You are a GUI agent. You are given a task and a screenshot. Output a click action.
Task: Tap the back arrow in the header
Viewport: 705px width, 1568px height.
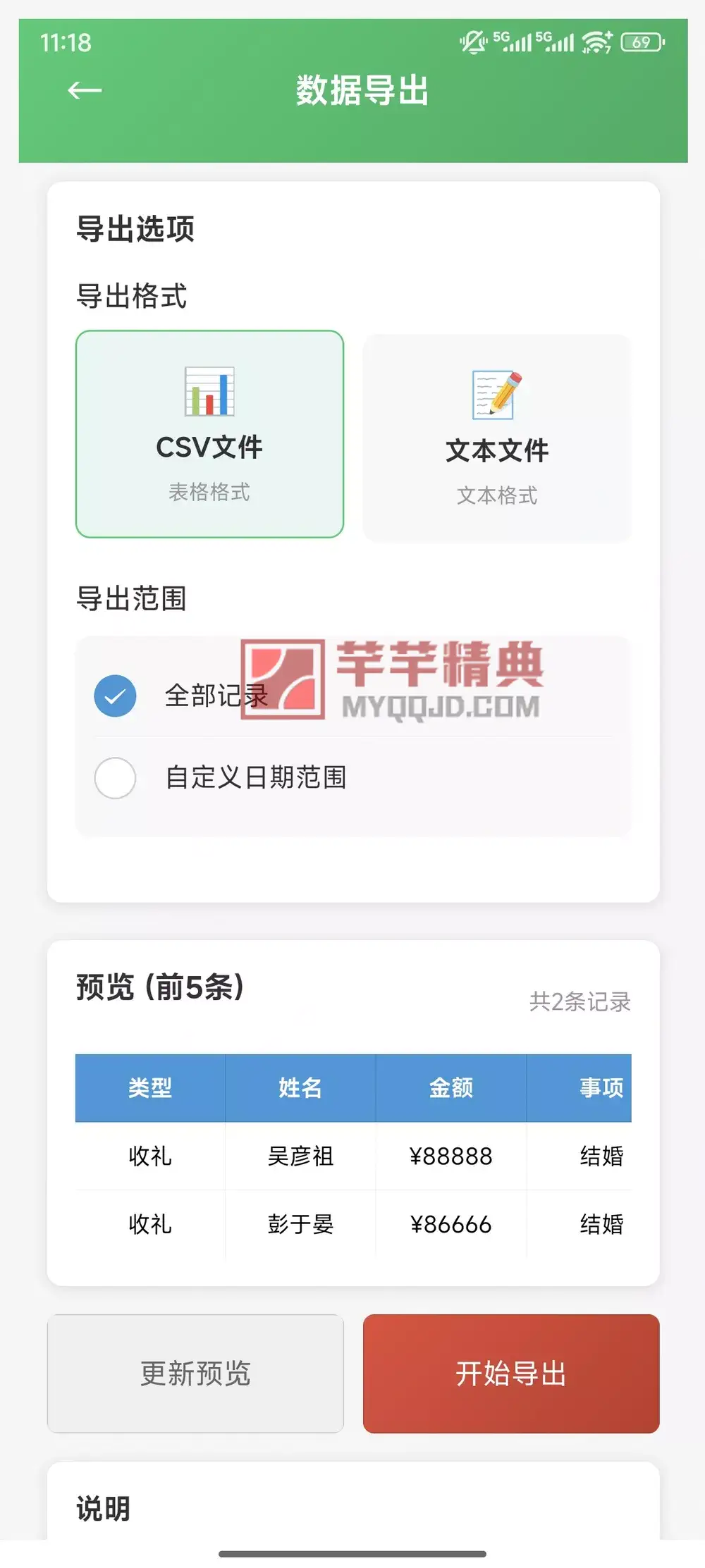click(x=84, y=92)
